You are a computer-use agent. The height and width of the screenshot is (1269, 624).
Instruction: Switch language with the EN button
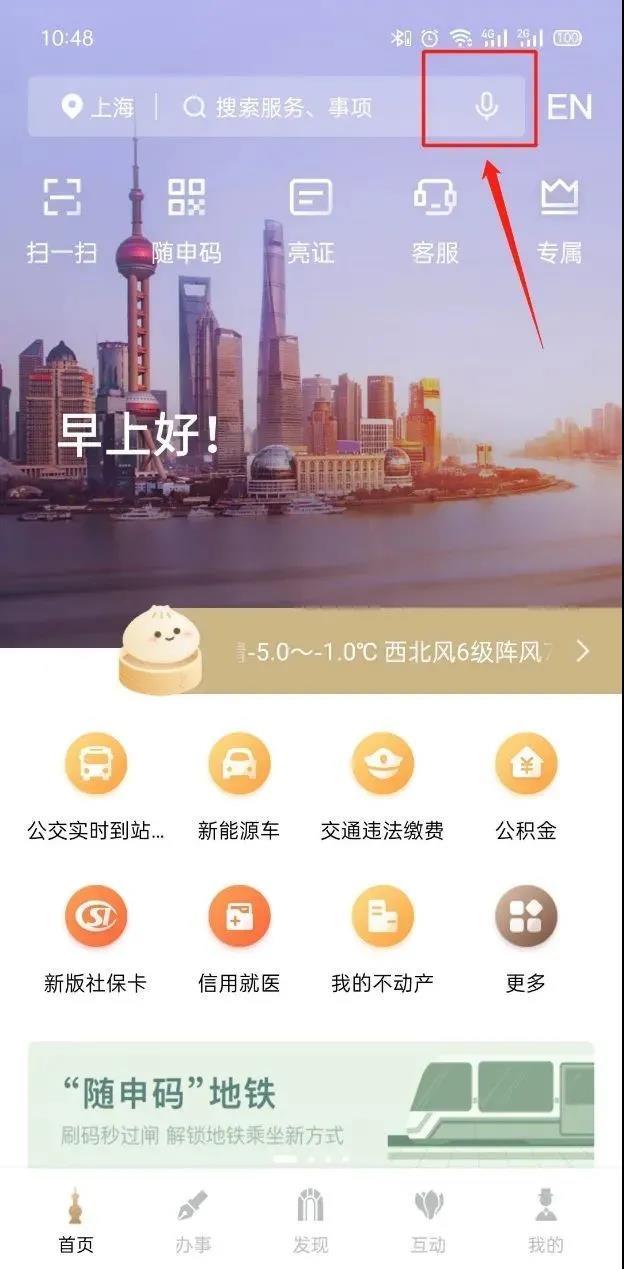[569, 106]
